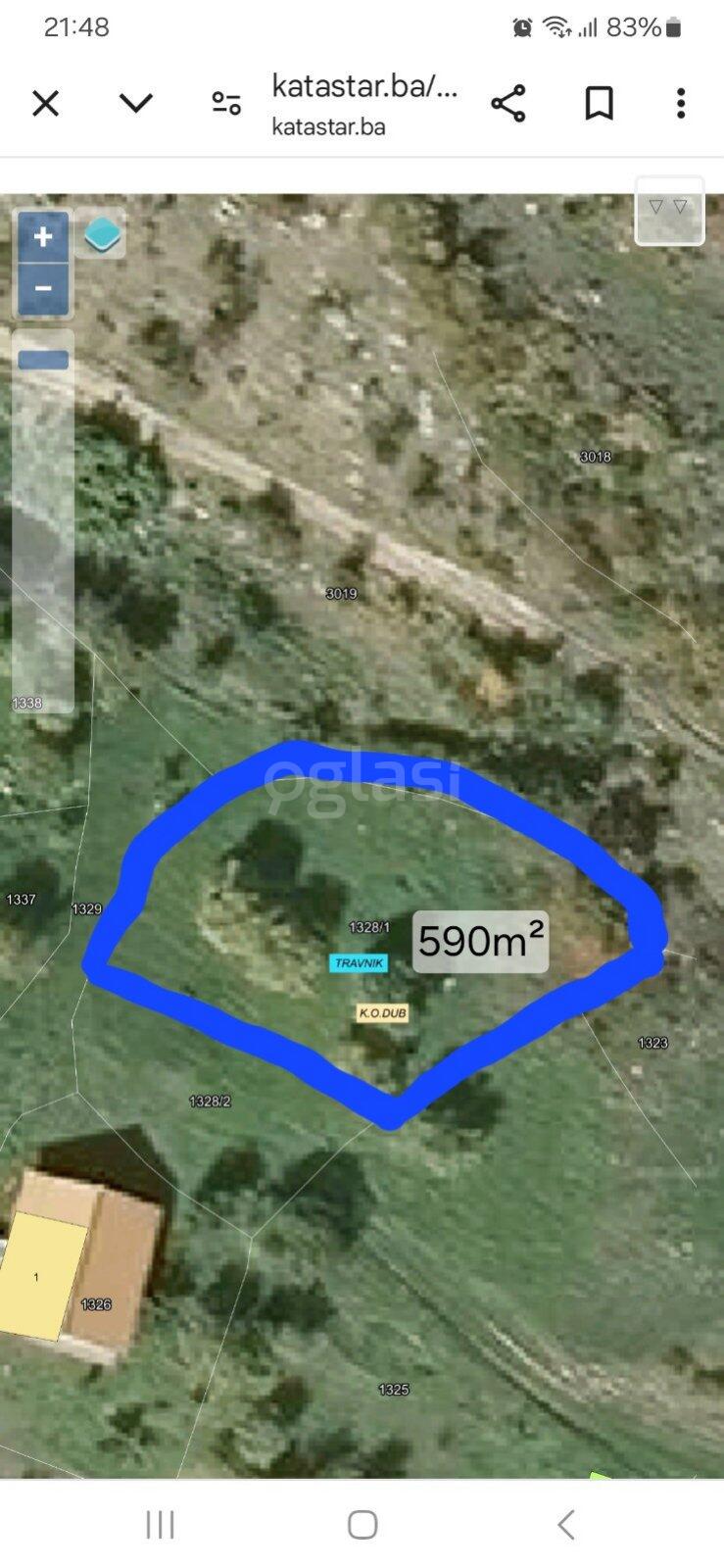Zoom in on the map
Viewport: 724px width, 1568px height.
[43, 237]
